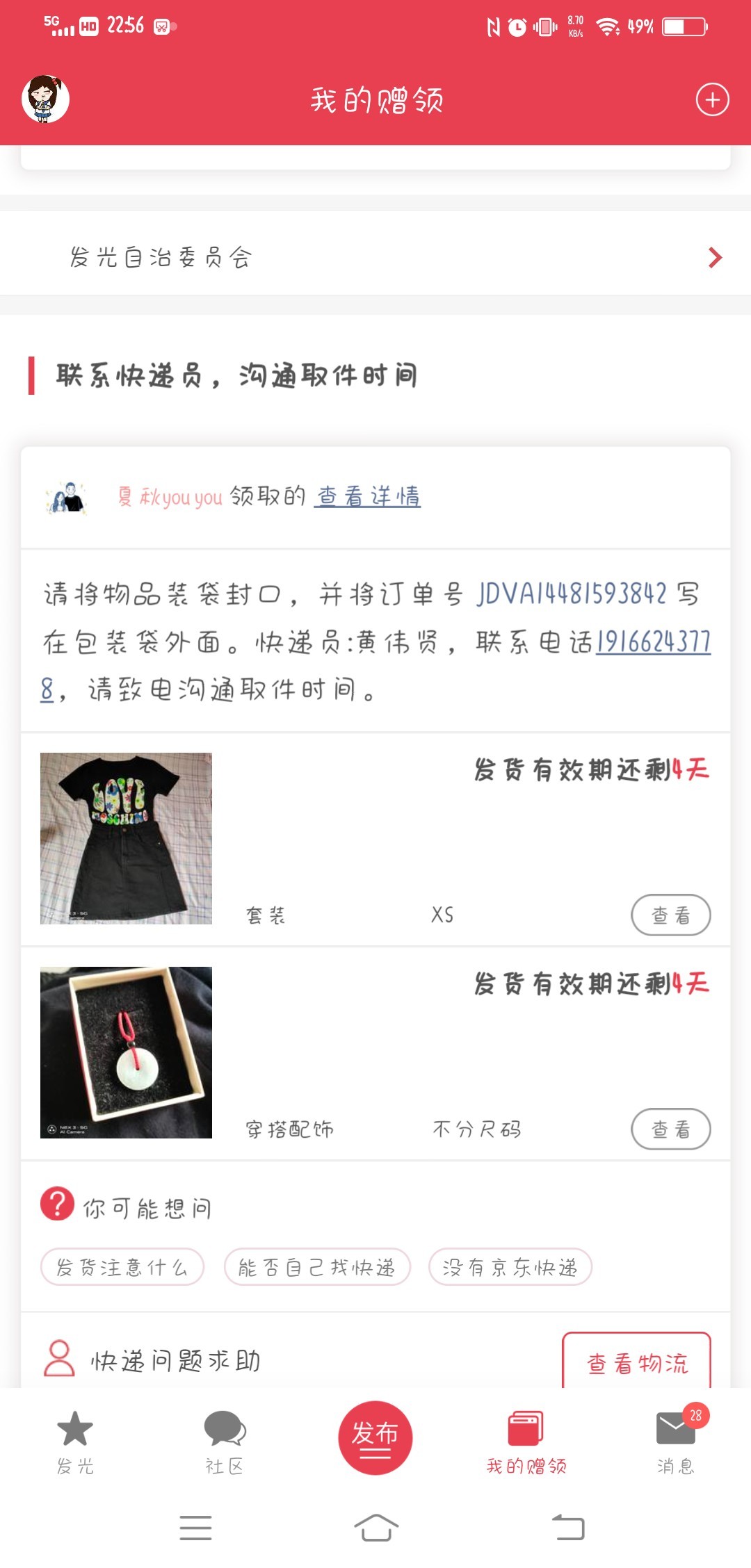Go to the 我的赠领 tab

click(526, 1442)
